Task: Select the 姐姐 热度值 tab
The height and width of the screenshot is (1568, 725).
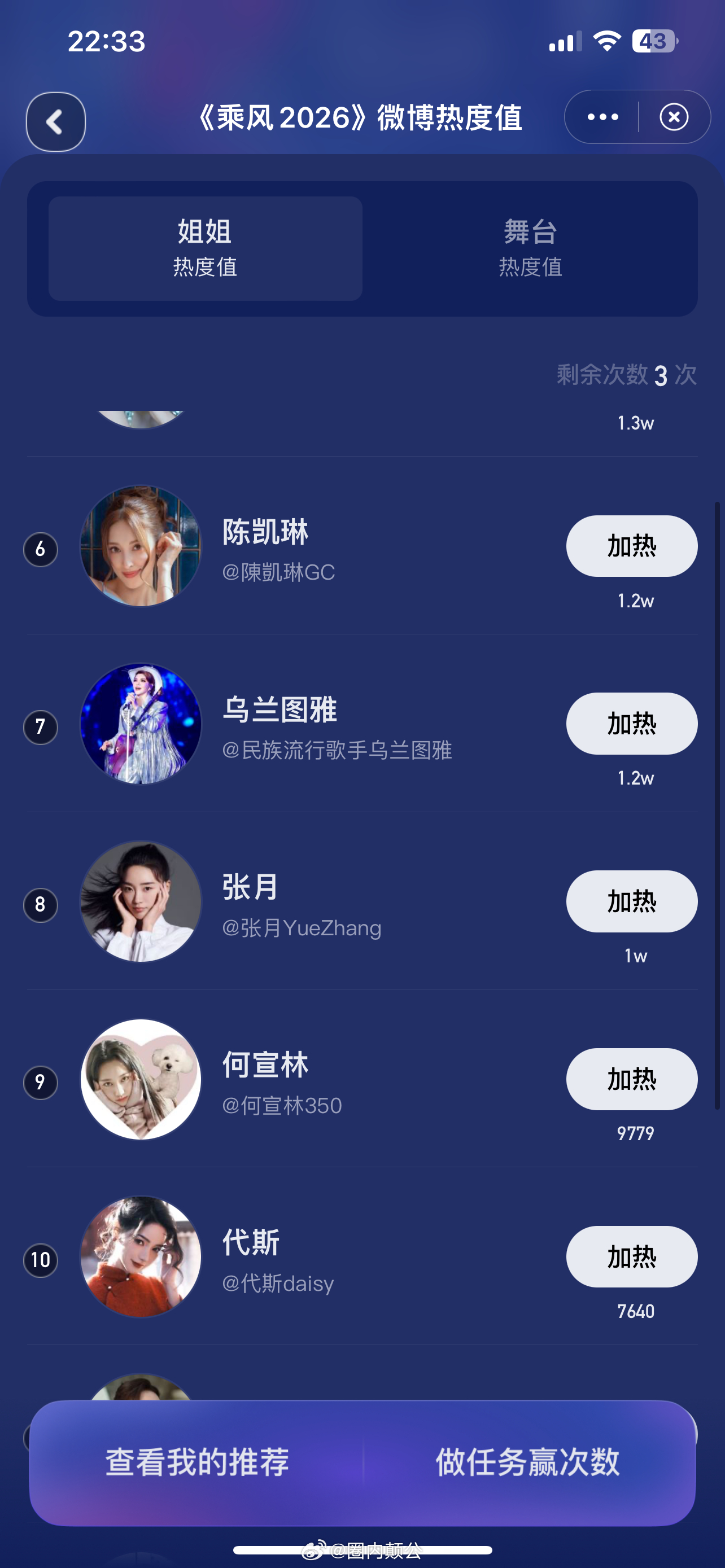Action: click(204, 246)
